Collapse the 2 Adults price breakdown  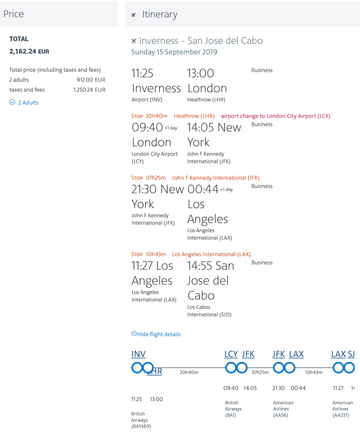(24, 103)
